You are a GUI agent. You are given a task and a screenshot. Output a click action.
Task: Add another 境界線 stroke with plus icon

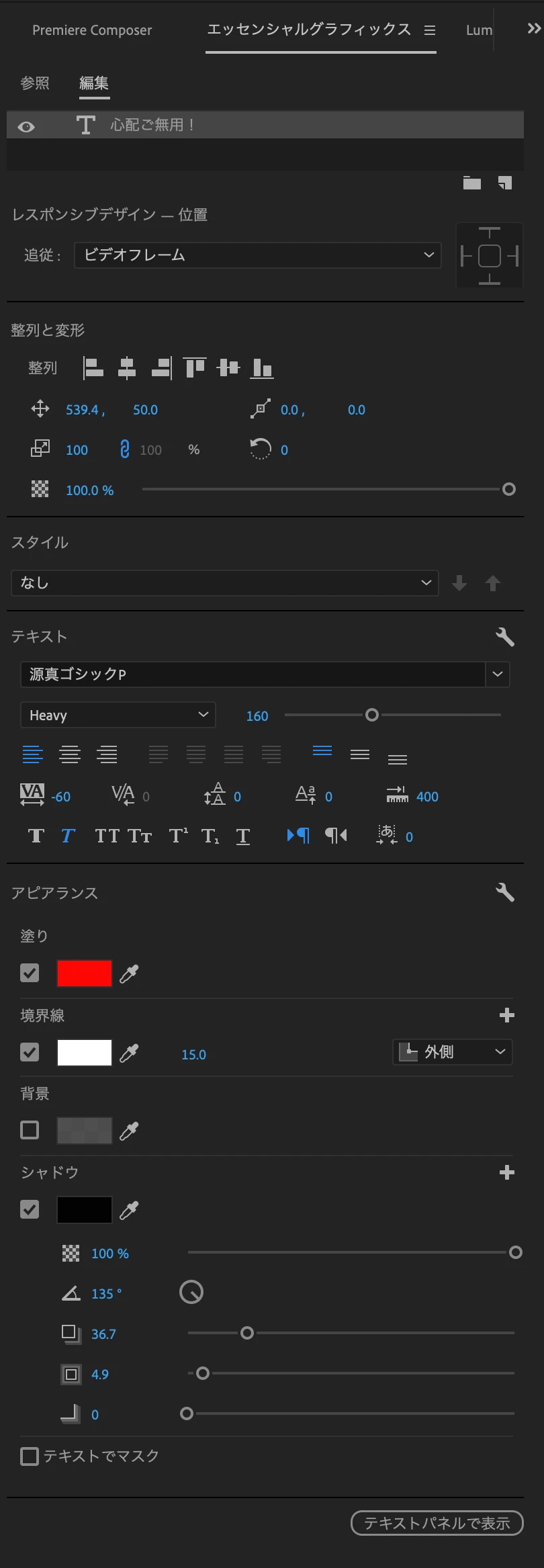(x=507, y=1015)
